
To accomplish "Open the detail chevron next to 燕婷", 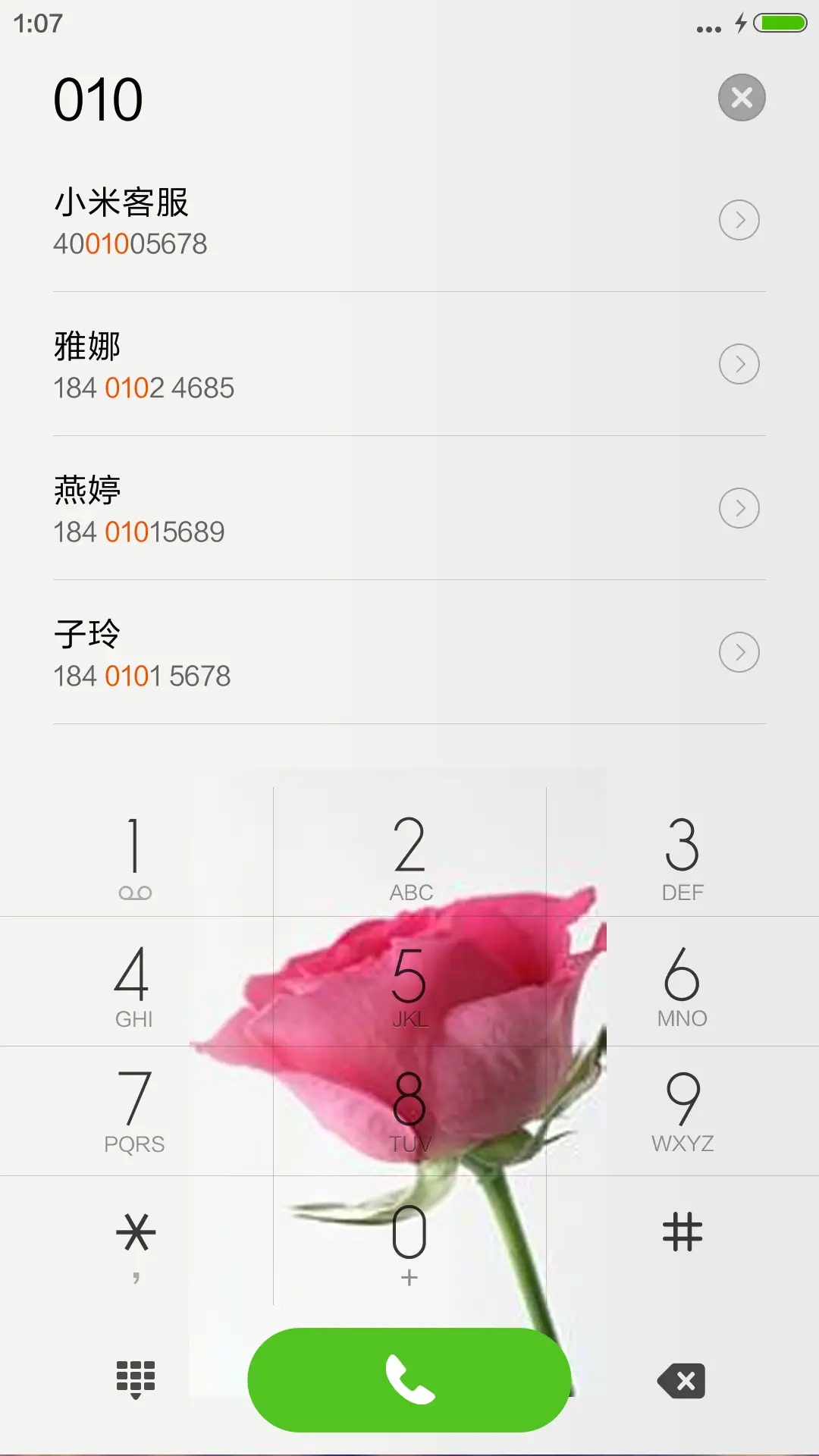I will (x=739, y=507).
